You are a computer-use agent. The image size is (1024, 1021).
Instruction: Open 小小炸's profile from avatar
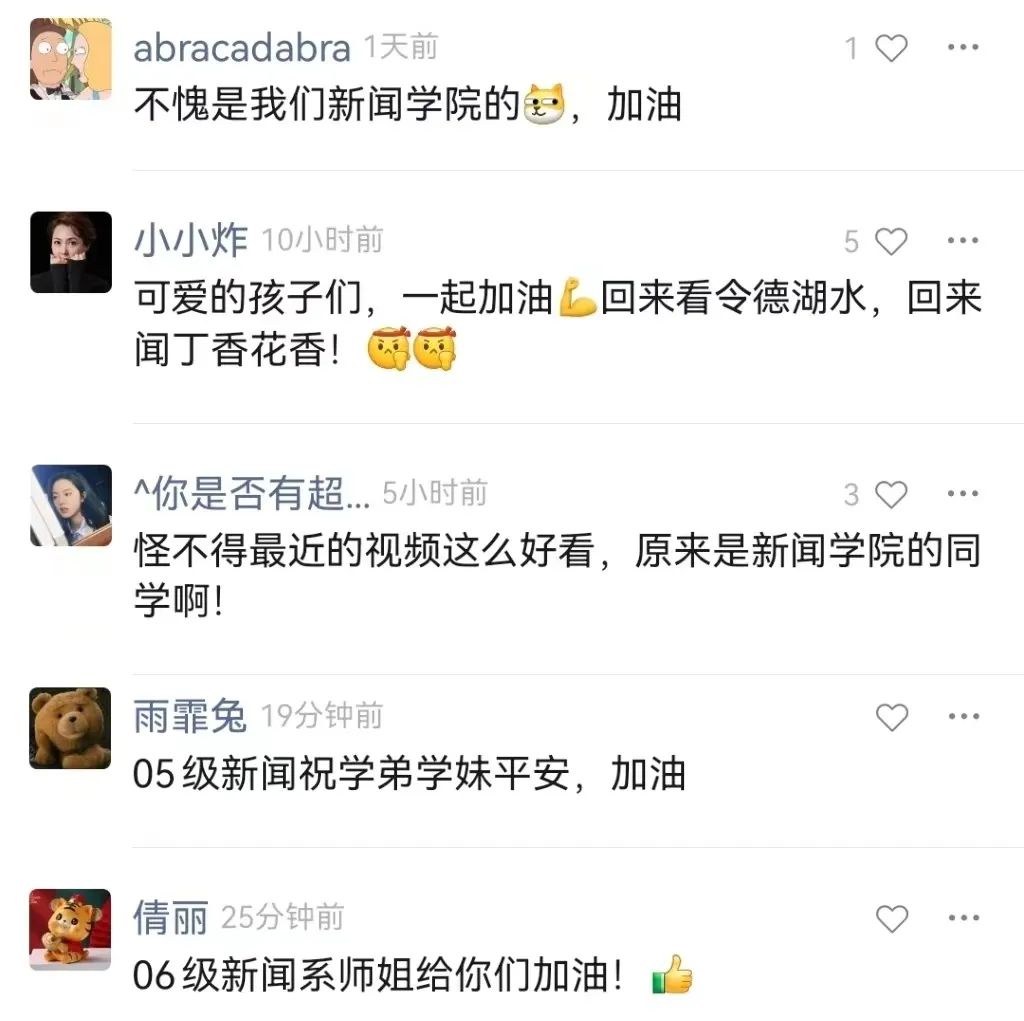(70, 252)
